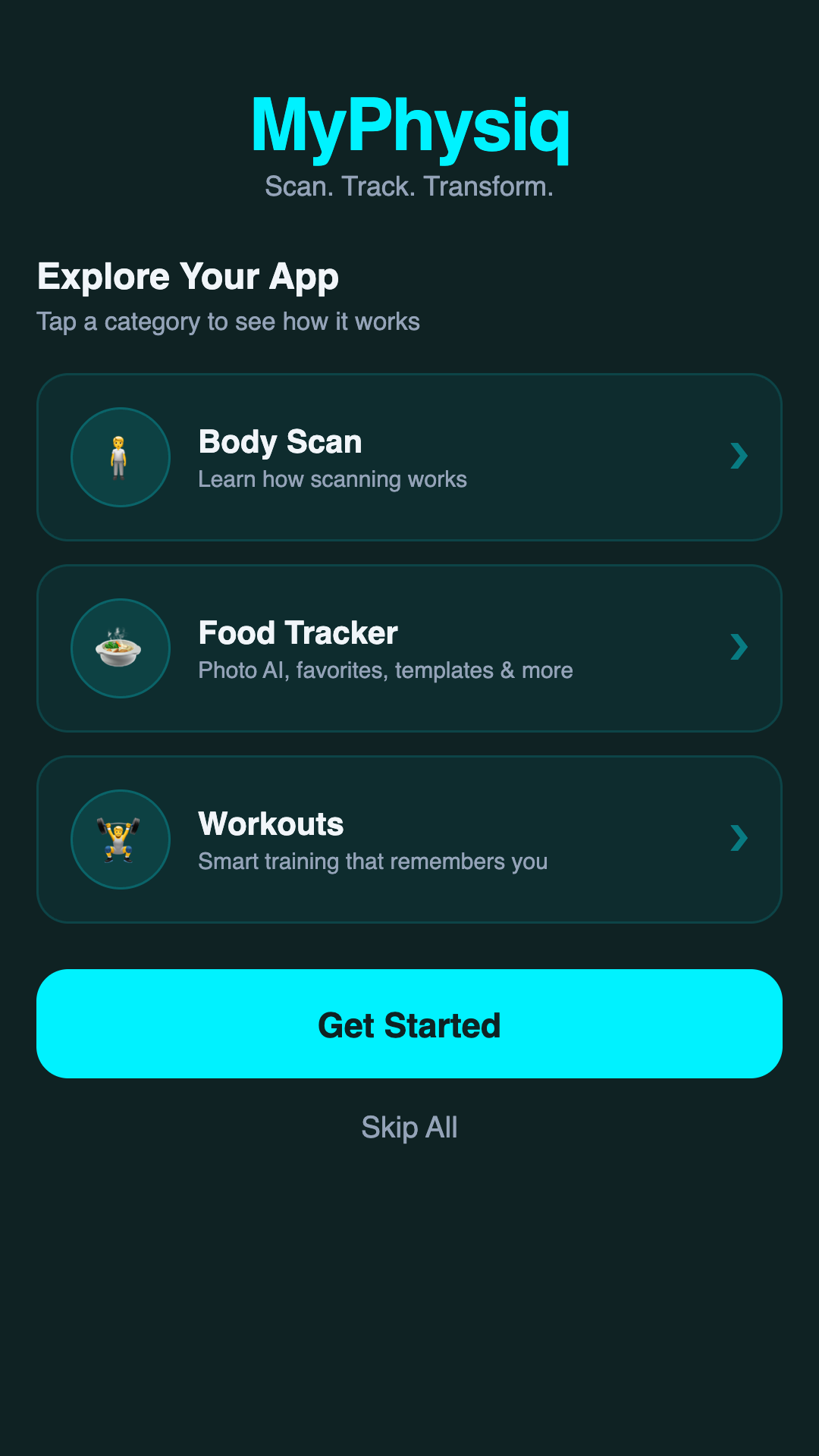Screen dimensions: 819x1456
Task: Select the Body Scan person icon
Action: [120, 456]
